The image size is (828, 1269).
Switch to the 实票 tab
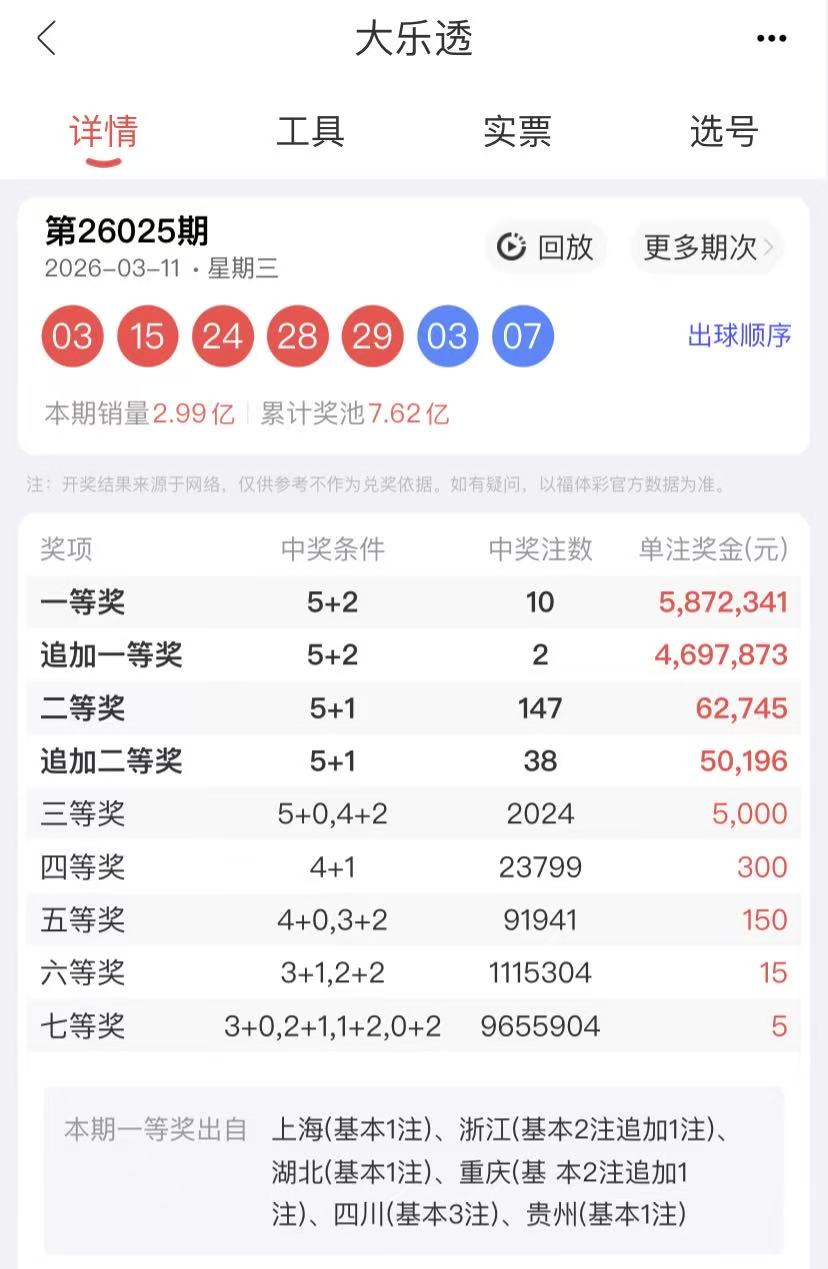pyautogui.click(x=517, y=132)
